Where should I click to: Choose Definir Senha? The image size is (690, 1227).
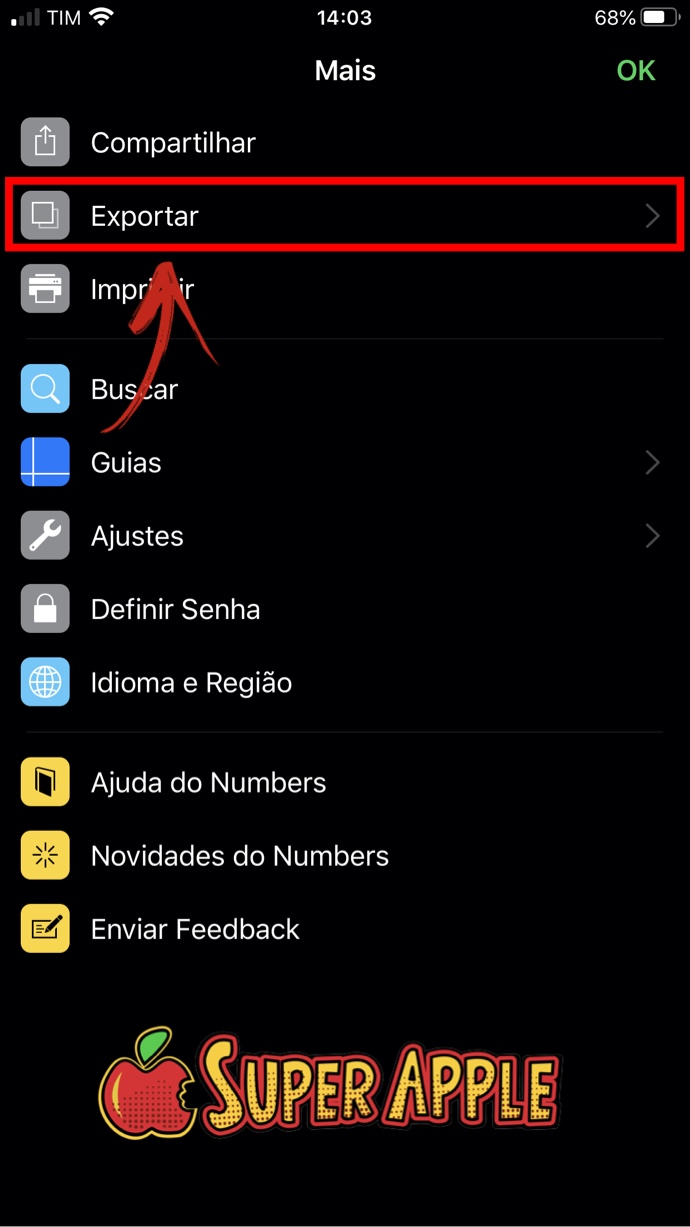pos(175,610)
